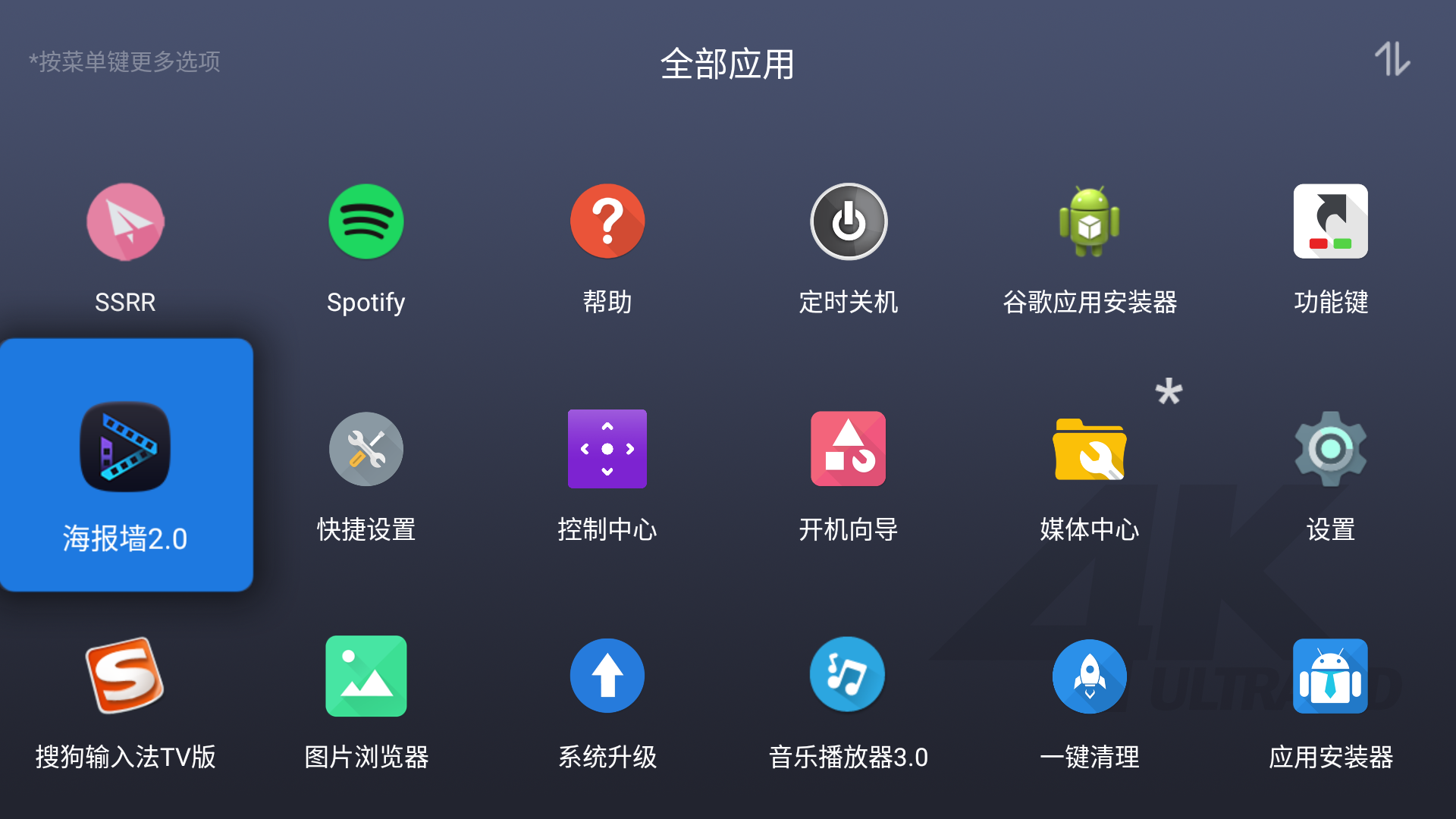Open the 帮助 help app
Viewport: 1456px width, 819px height.
(x=607, y=222)
